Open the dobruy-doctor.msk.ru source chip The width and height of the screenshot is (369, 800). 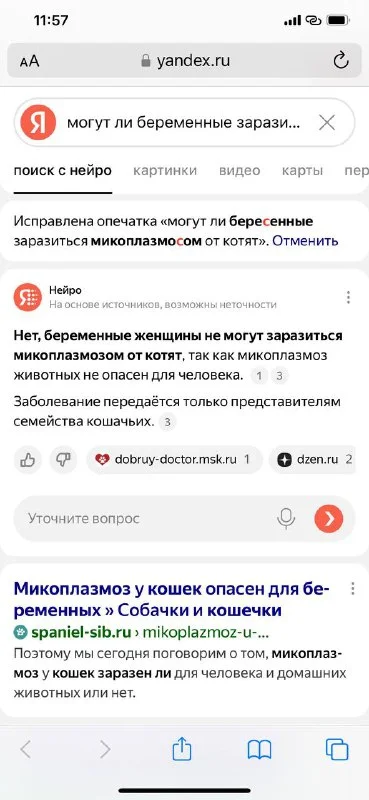point(174,460)
